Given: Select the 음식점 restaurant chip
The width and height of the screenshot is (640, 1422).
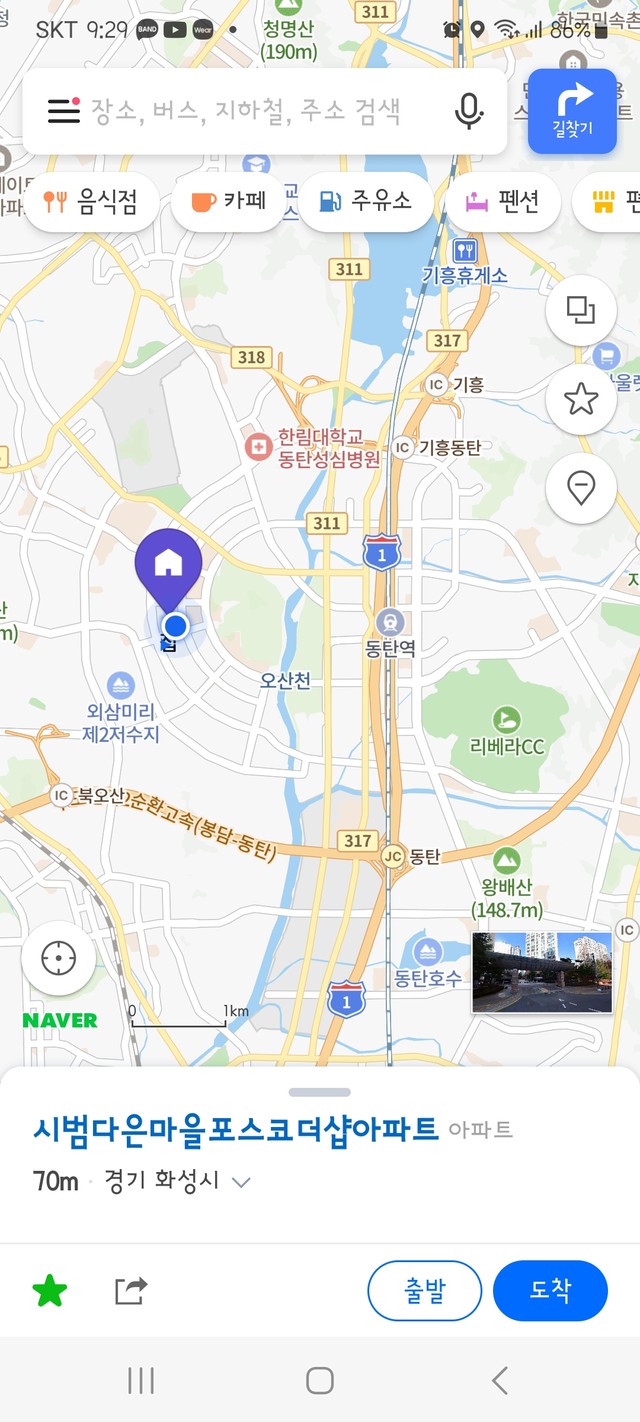Looking at the screenshot, I should [x=90, y=202].
